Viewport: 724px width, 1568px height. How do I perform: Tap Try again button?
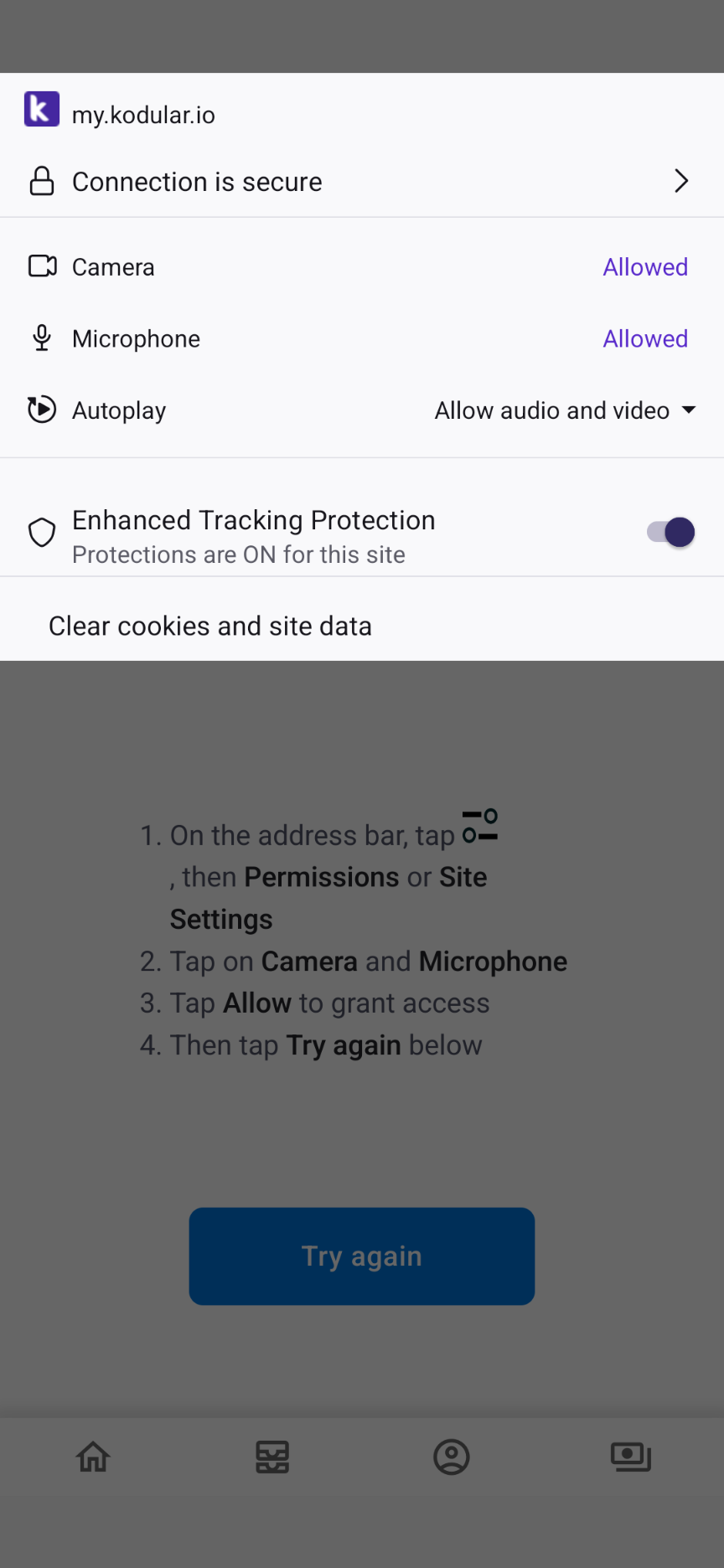pos(362,1256)
